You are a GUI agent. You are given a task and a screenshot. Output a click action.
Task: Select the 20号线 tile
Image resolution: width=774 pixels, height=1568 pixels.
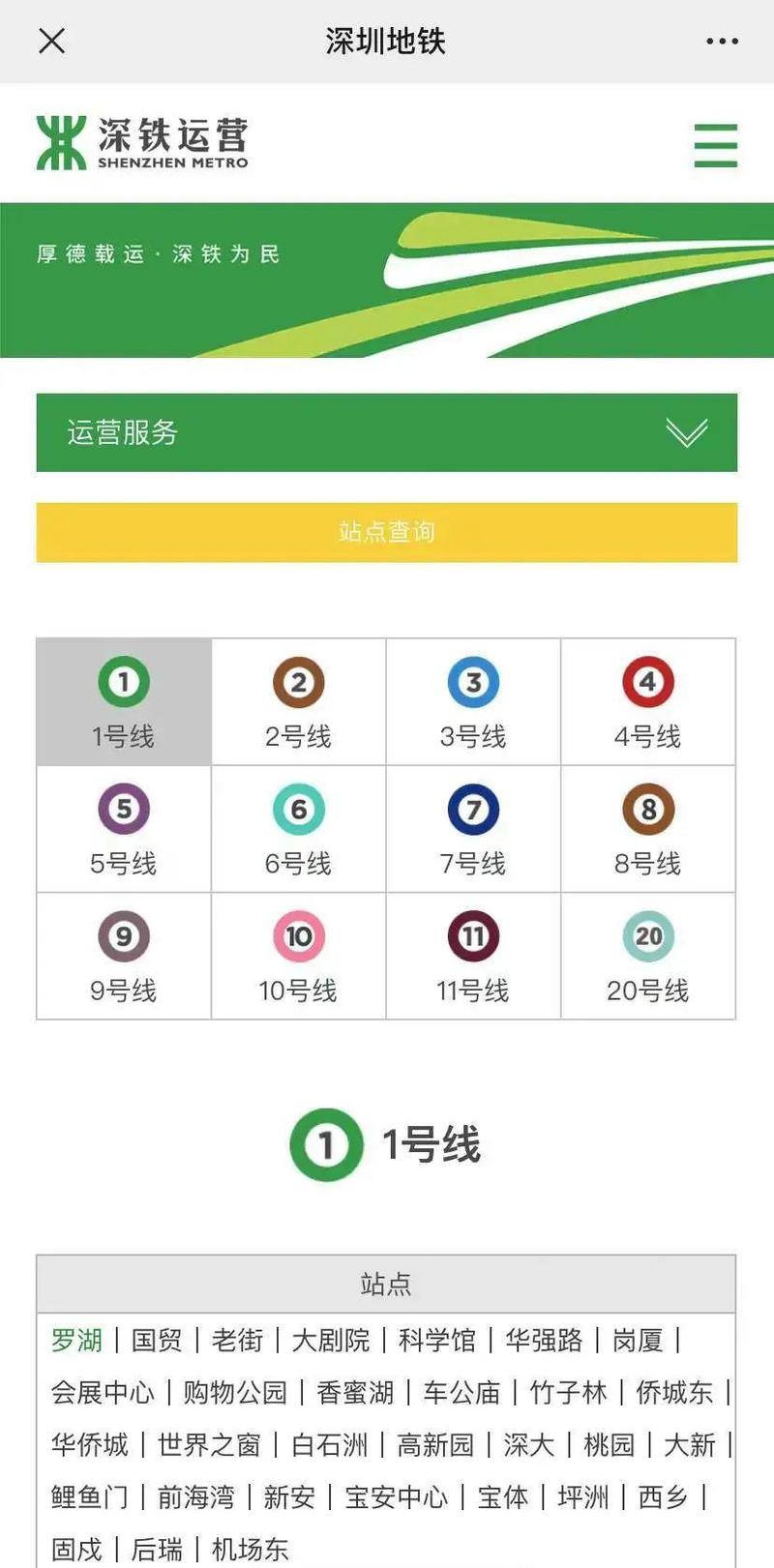[x=647, y=956]
